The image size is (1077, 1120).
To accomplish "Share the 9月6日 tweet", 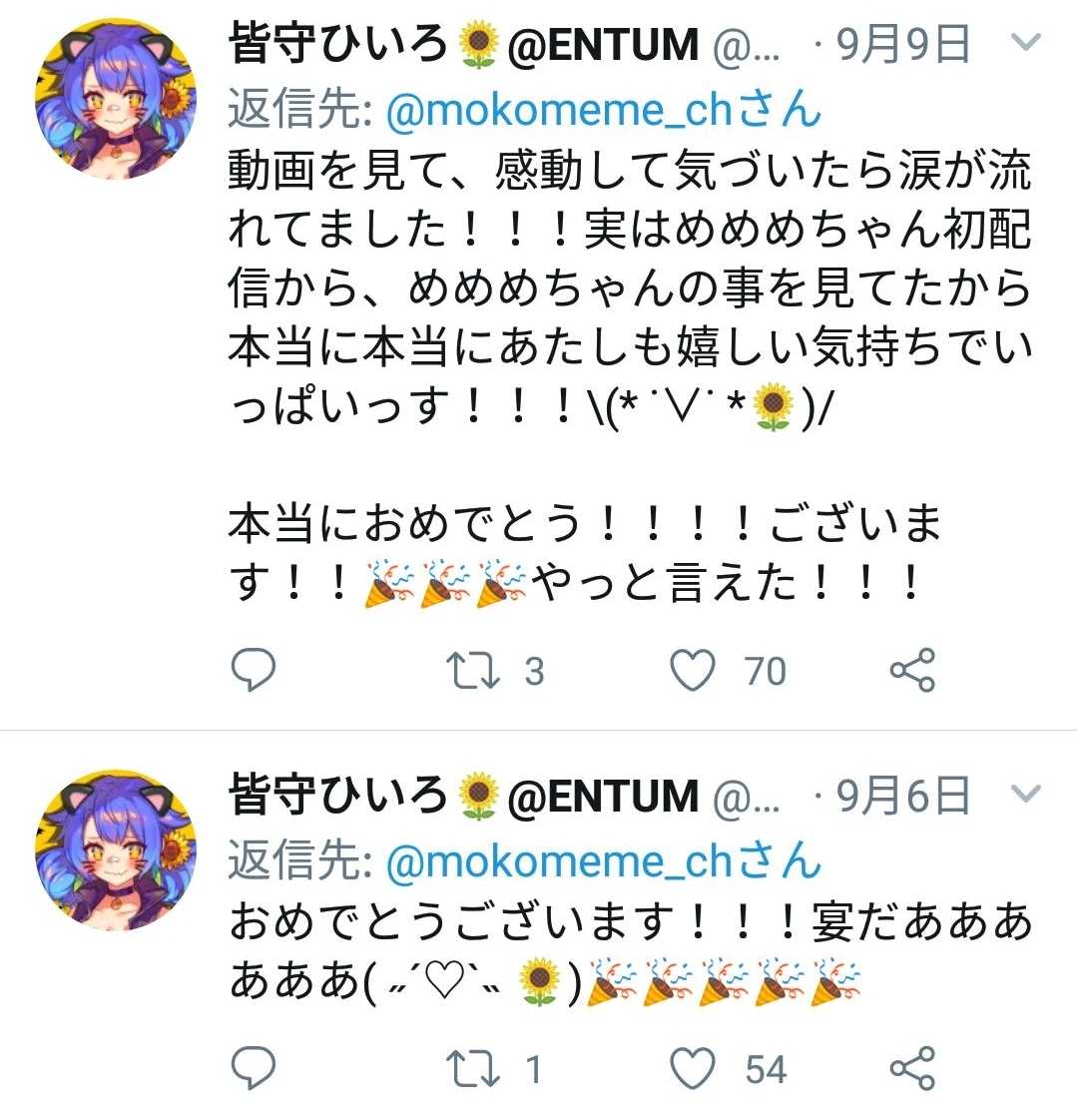I will 912,1069.
